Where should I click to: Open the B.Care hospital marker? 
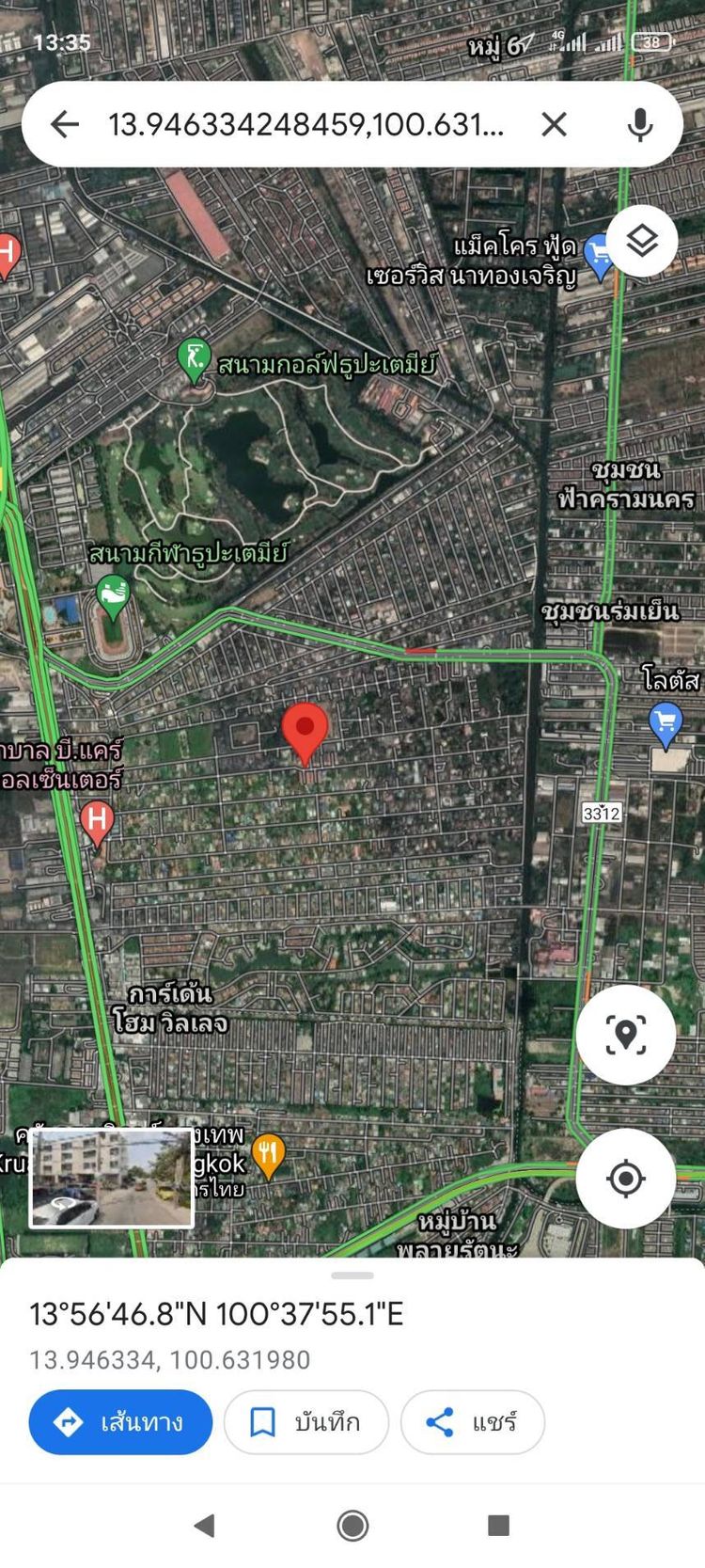click(97, 821)
